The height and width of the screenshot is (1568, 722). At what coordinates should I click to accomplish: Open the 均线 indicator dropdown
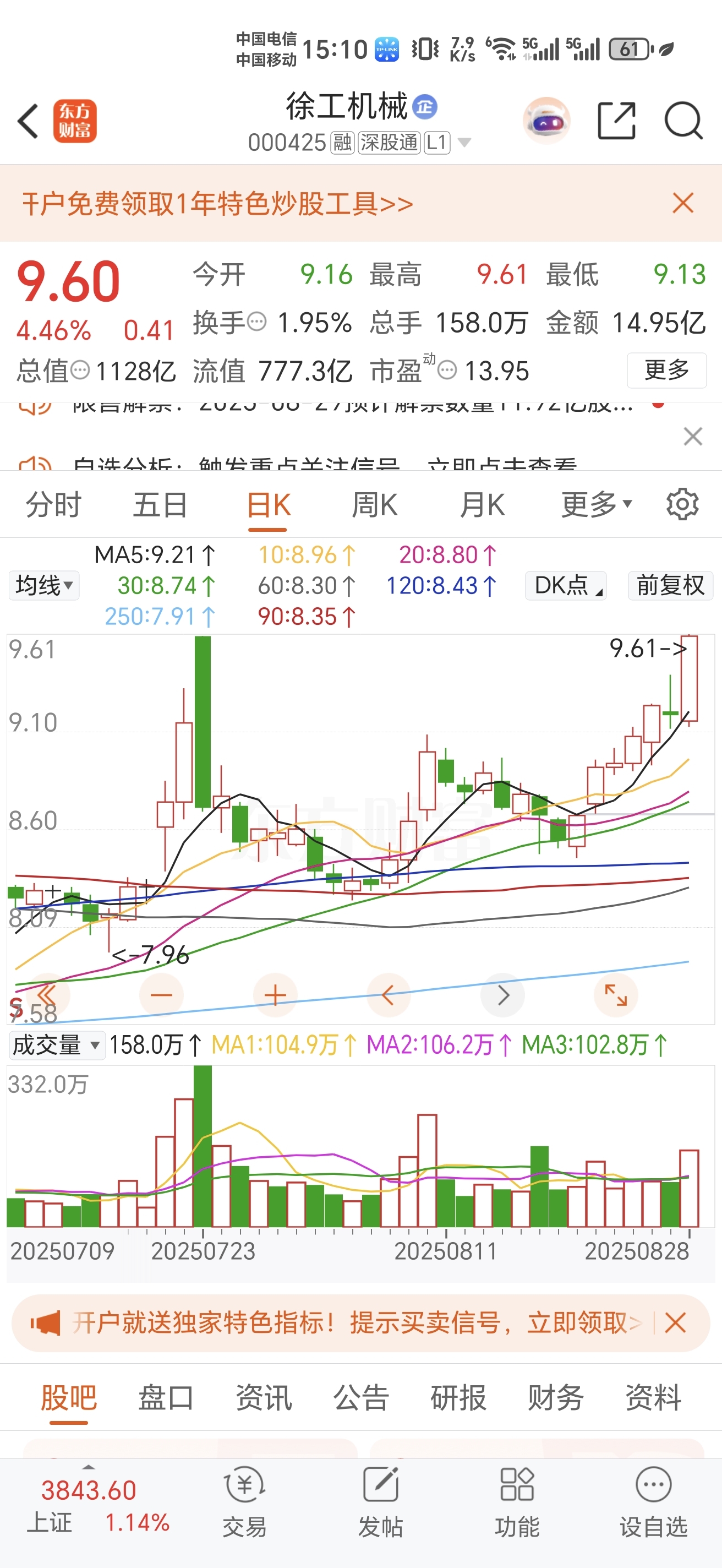point(44,586)
